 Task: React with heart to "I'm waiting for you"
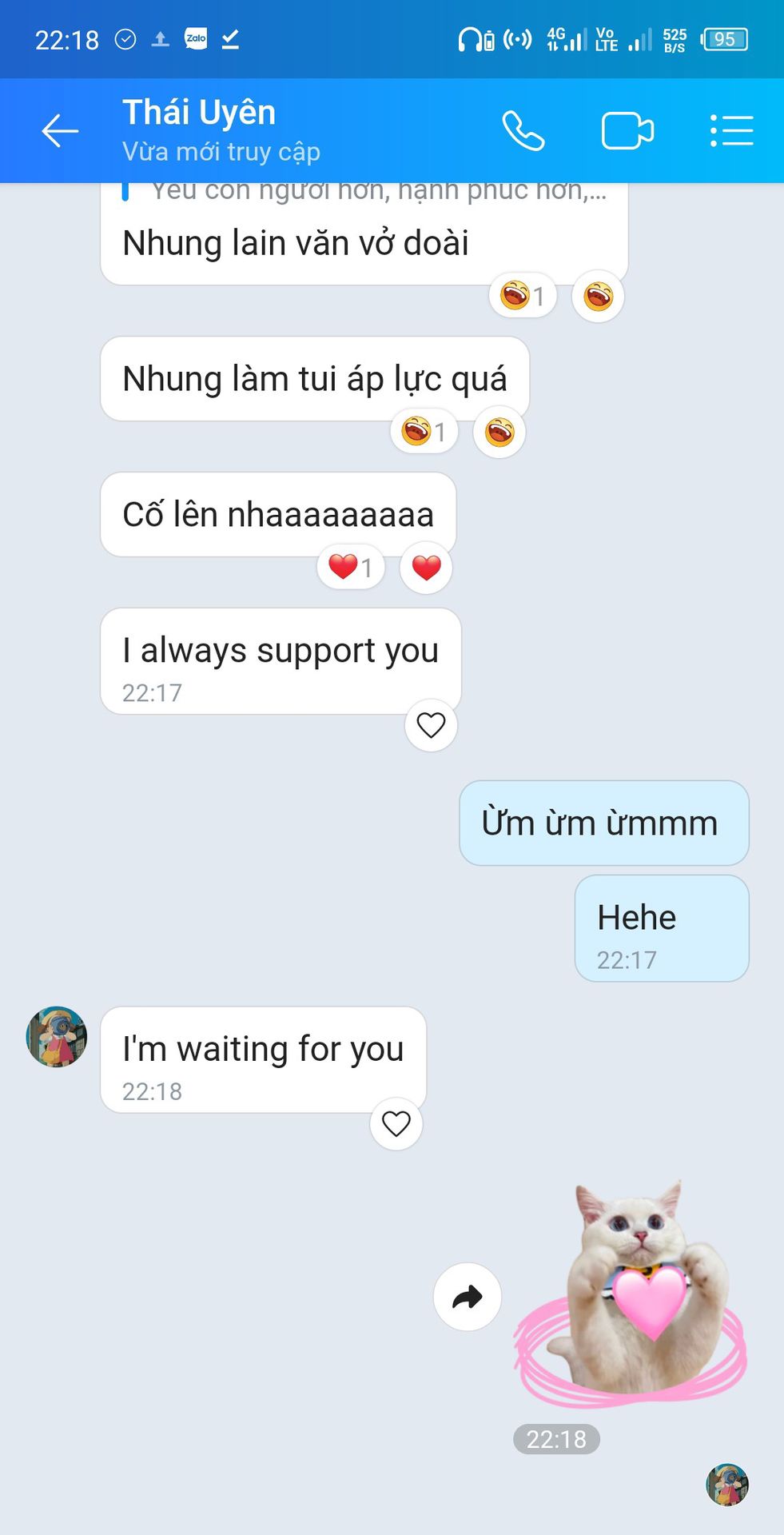coord(396,1124)
